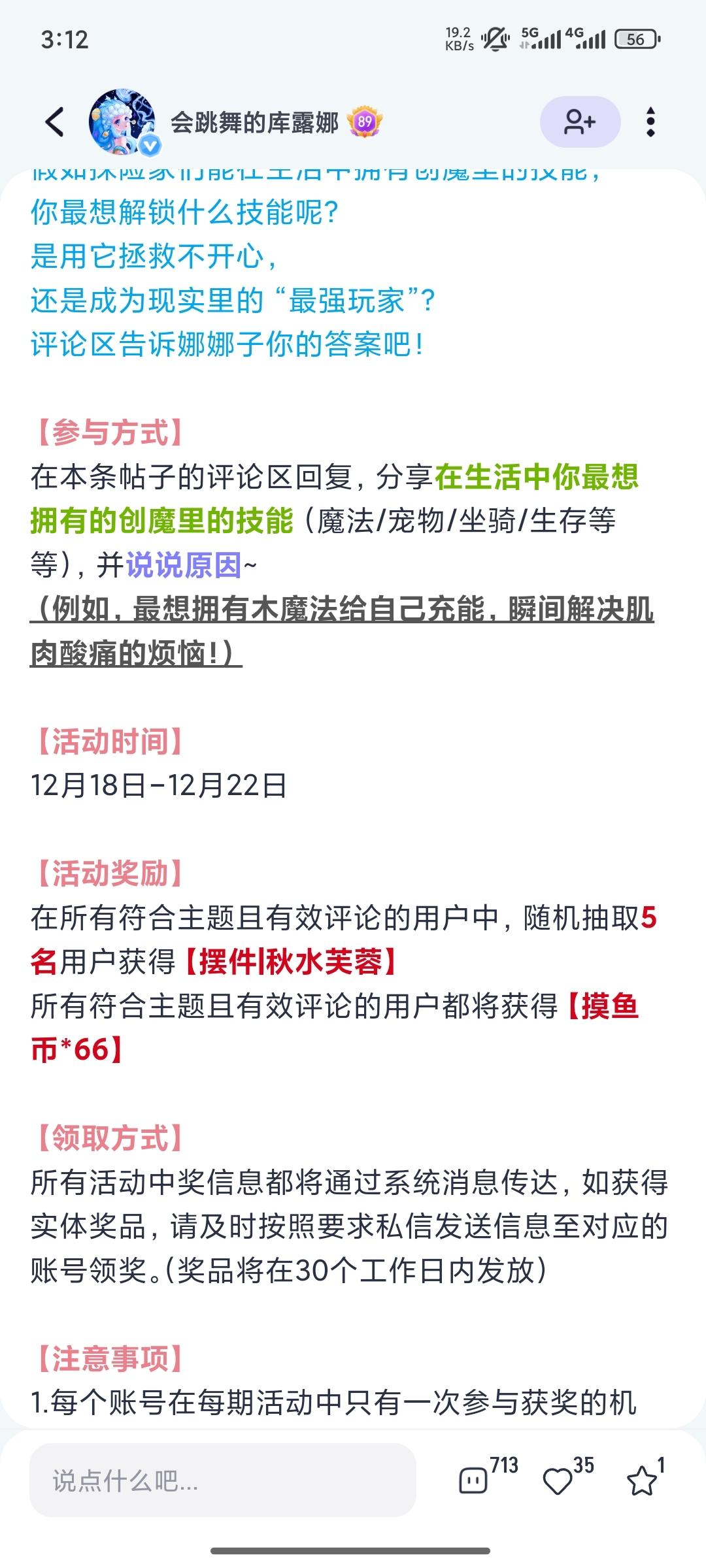706x1568 pixels.
Task: Tap the follow (add person) icon
Action: click(580, 120)
